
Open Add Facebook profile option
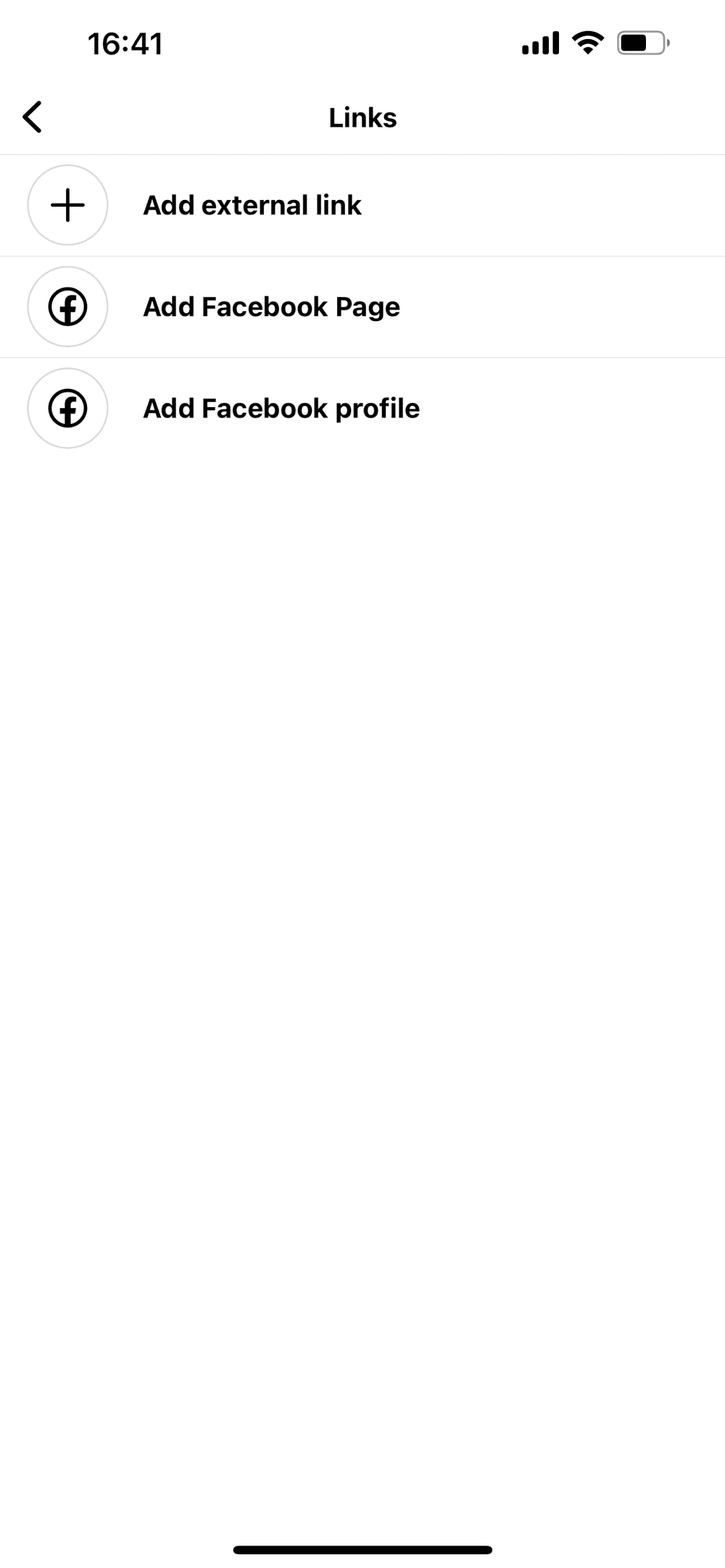281,409
